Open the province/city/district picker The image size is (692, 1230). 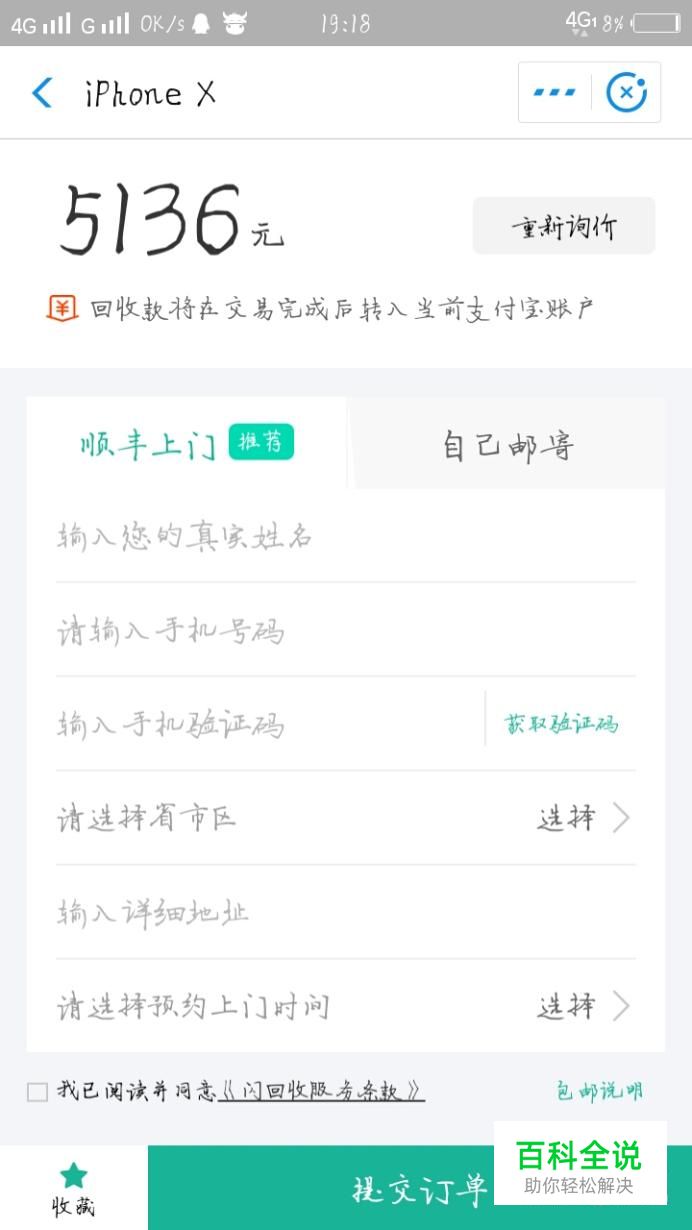coord(346,818)
